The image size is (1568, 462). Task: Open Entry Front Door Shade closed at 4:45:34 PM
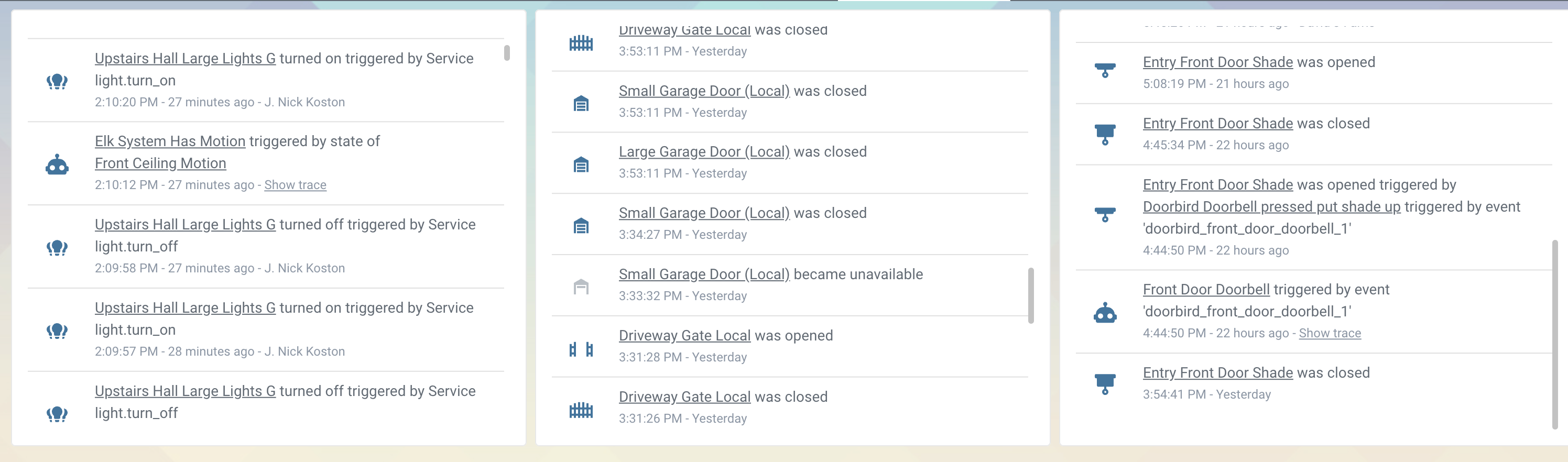click(x=1217, y=124)
